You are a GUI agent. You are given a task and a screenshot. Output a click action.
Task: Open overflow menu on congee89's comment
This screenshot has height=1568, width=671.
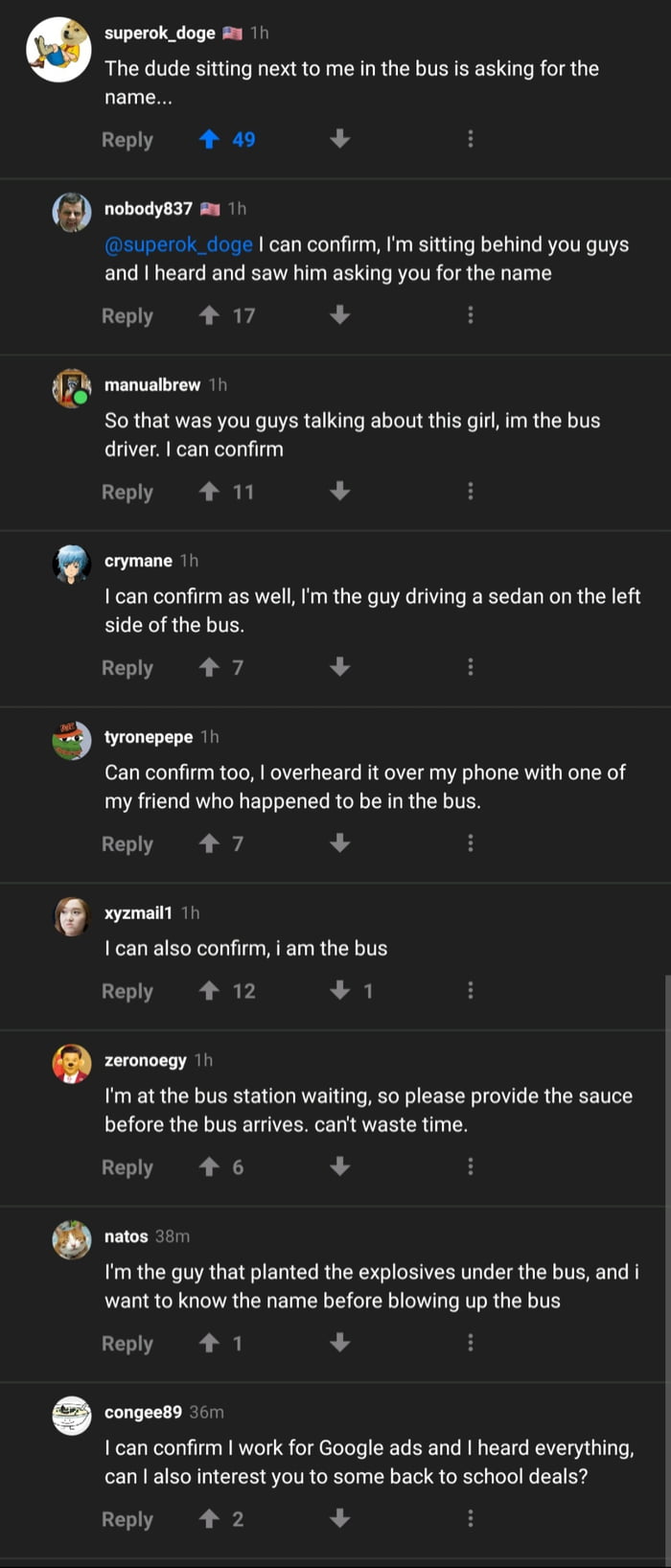tap(470, 1518)
